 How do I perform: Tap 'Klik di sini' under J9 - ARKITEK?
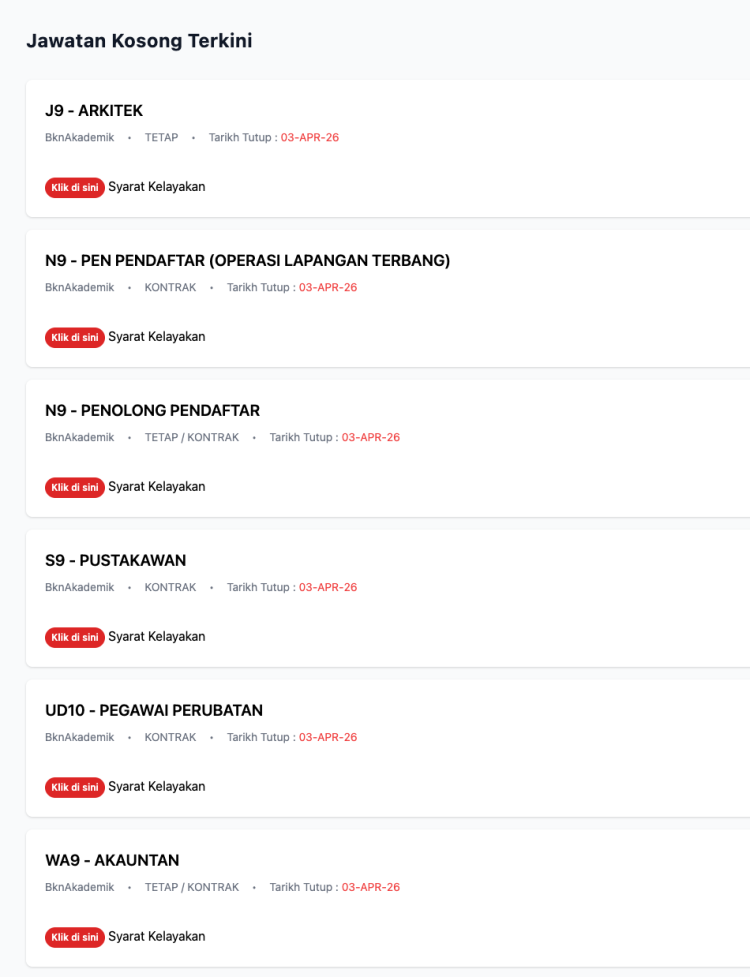[x=75, y=187]
